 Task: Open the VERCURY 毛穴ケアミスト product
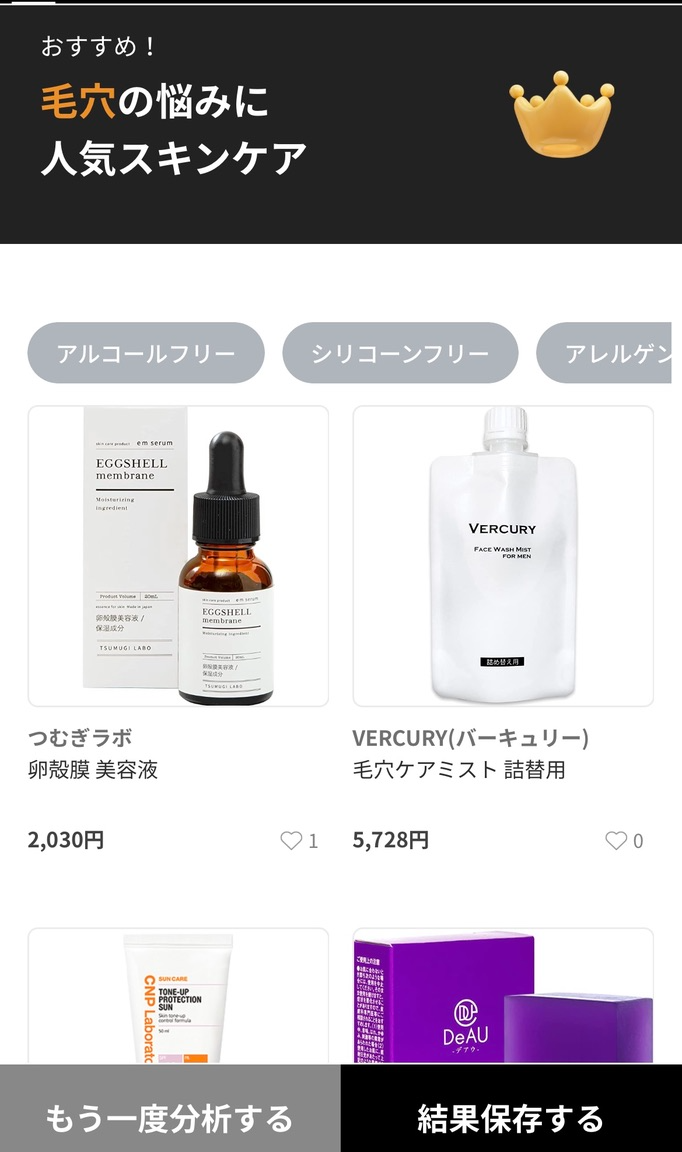coord(503,556)
